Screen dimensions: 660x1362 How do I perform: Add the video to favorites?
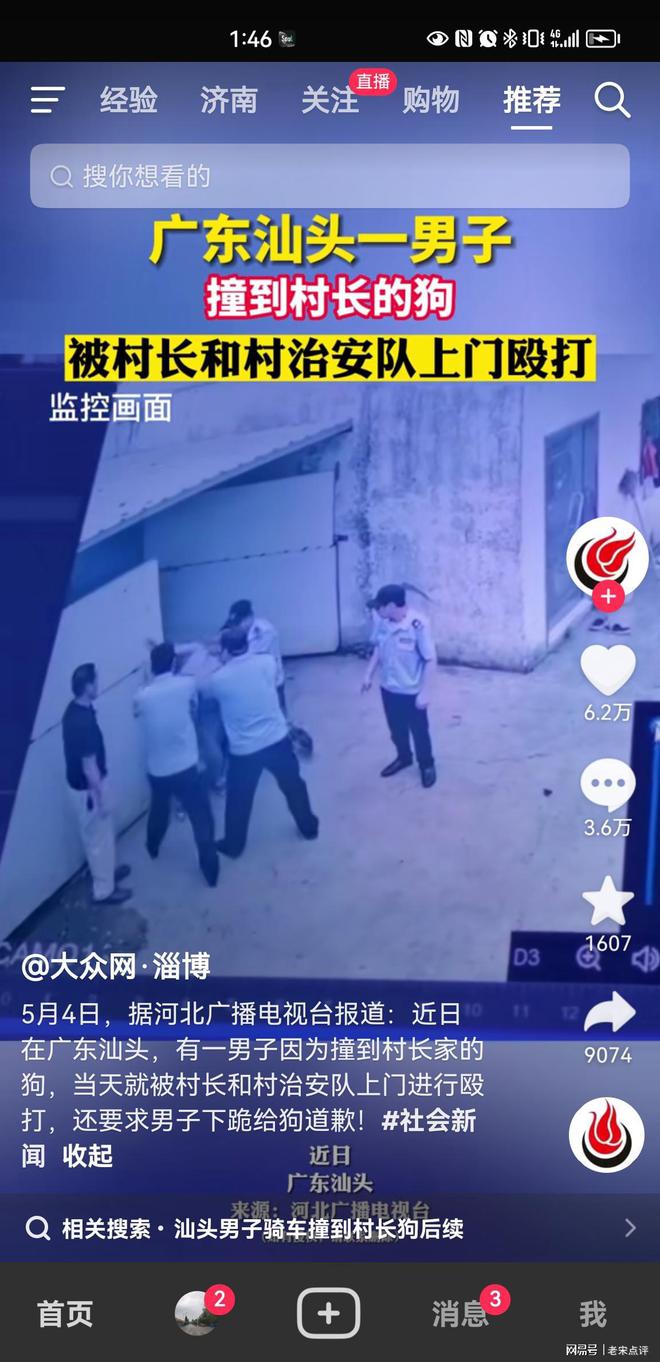point(607,901)
